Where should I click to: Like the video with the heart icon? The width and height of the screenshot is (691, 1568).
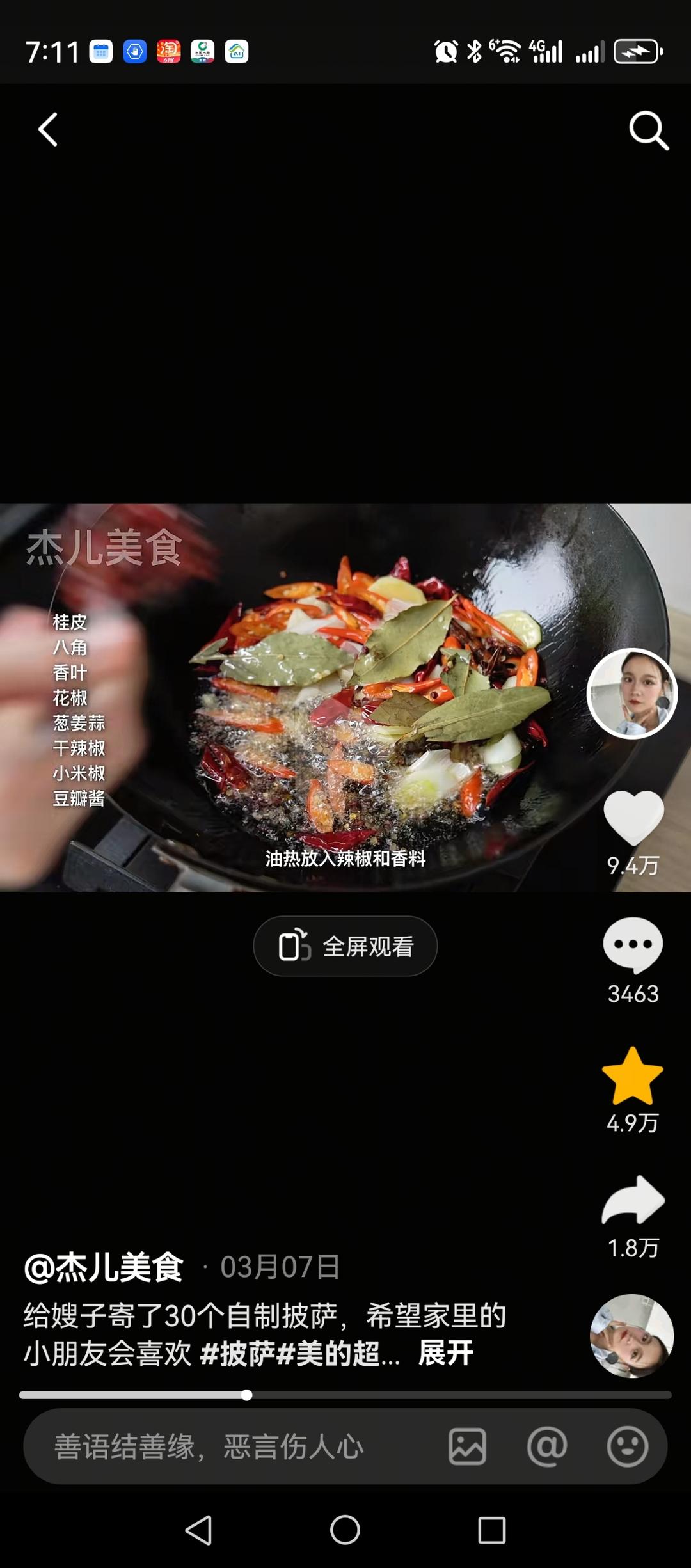[633, 818]
